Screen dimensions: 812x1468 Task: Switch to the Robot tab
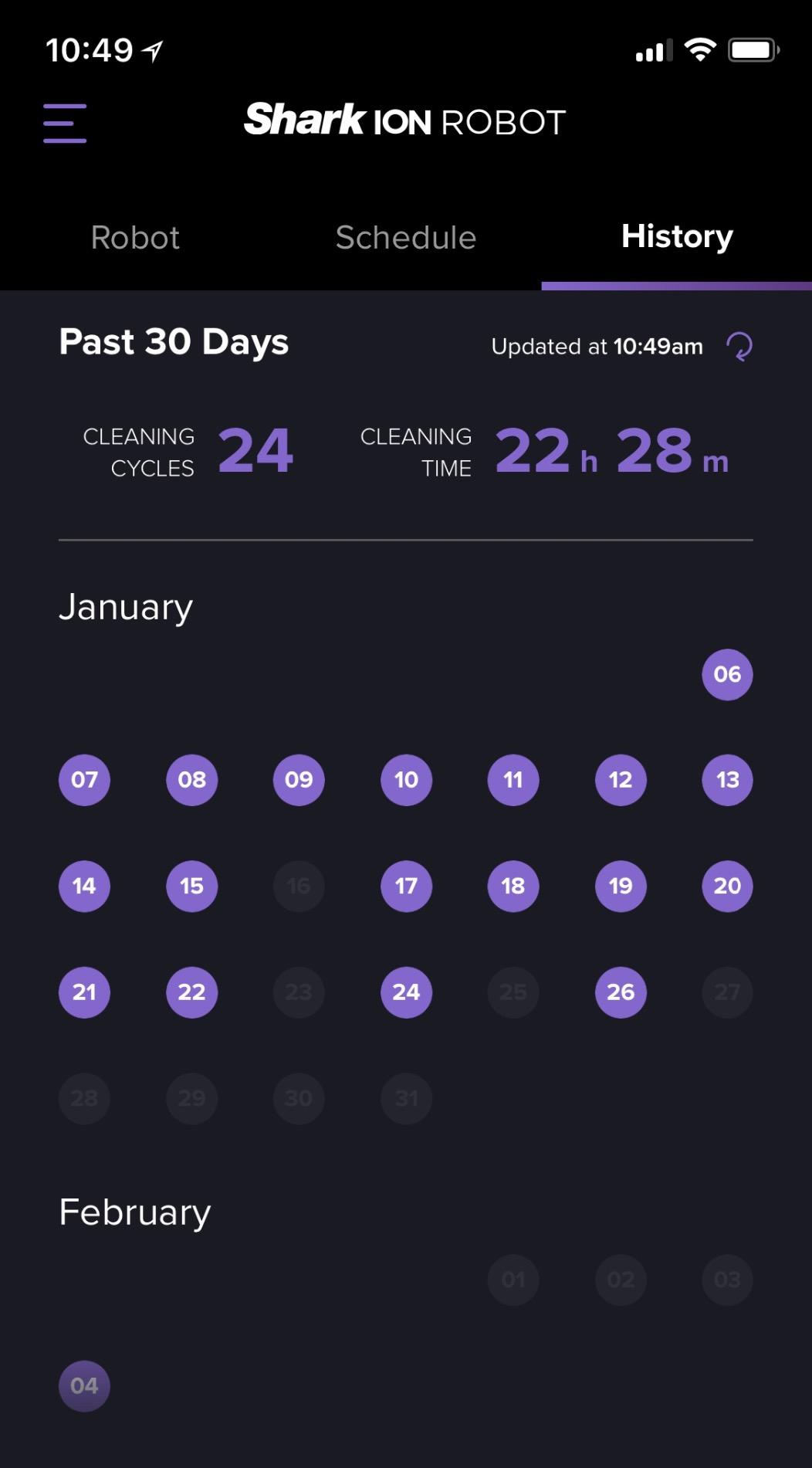(x=135, y=238)
